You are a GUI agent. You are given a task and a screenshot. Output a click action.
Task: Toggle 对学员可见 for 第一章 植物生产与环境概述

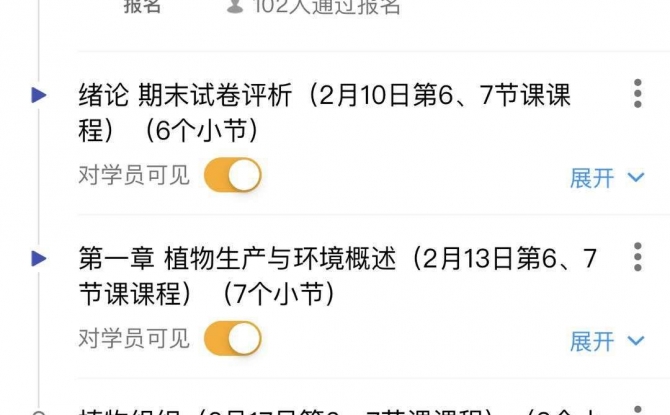click(x=233, y=338)
